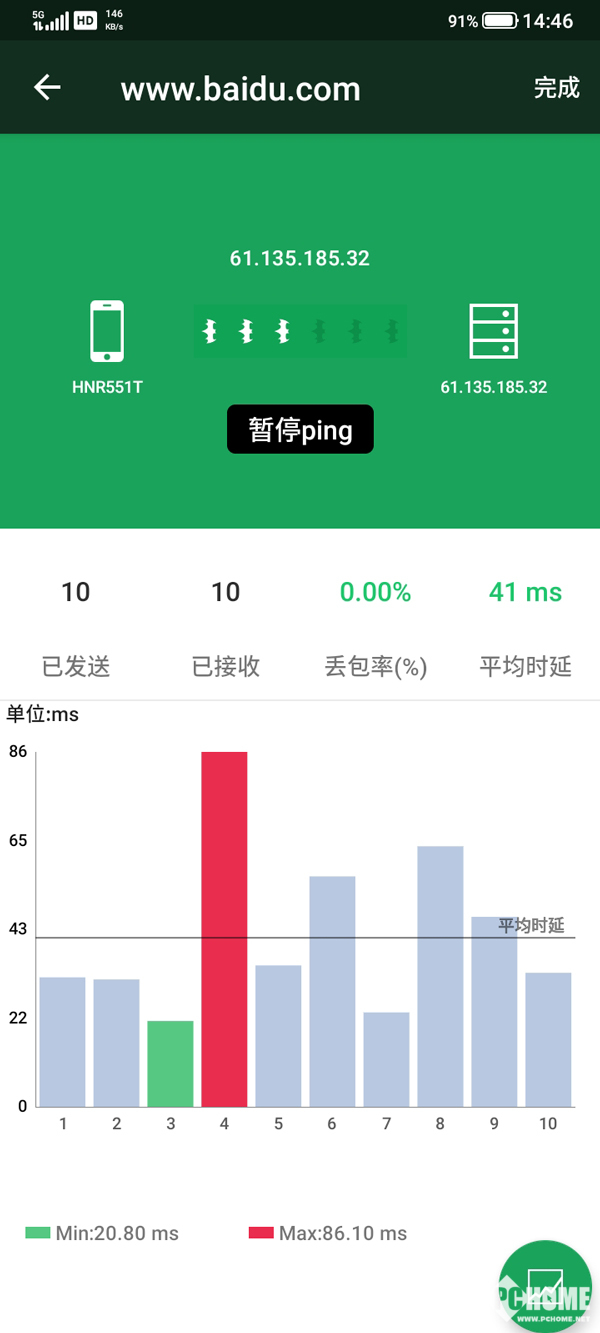
Task: Go back using the arrow icon
Action: coord(47,88)
